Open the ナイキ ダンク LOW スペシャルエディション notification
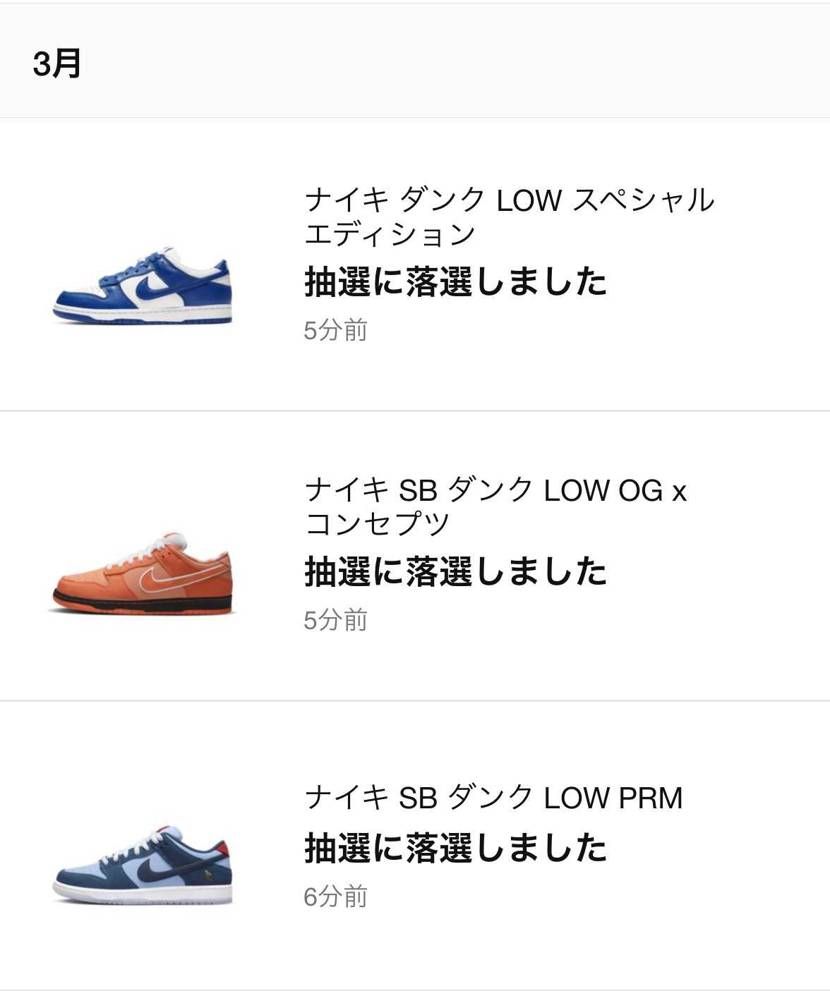 point(415,265)
